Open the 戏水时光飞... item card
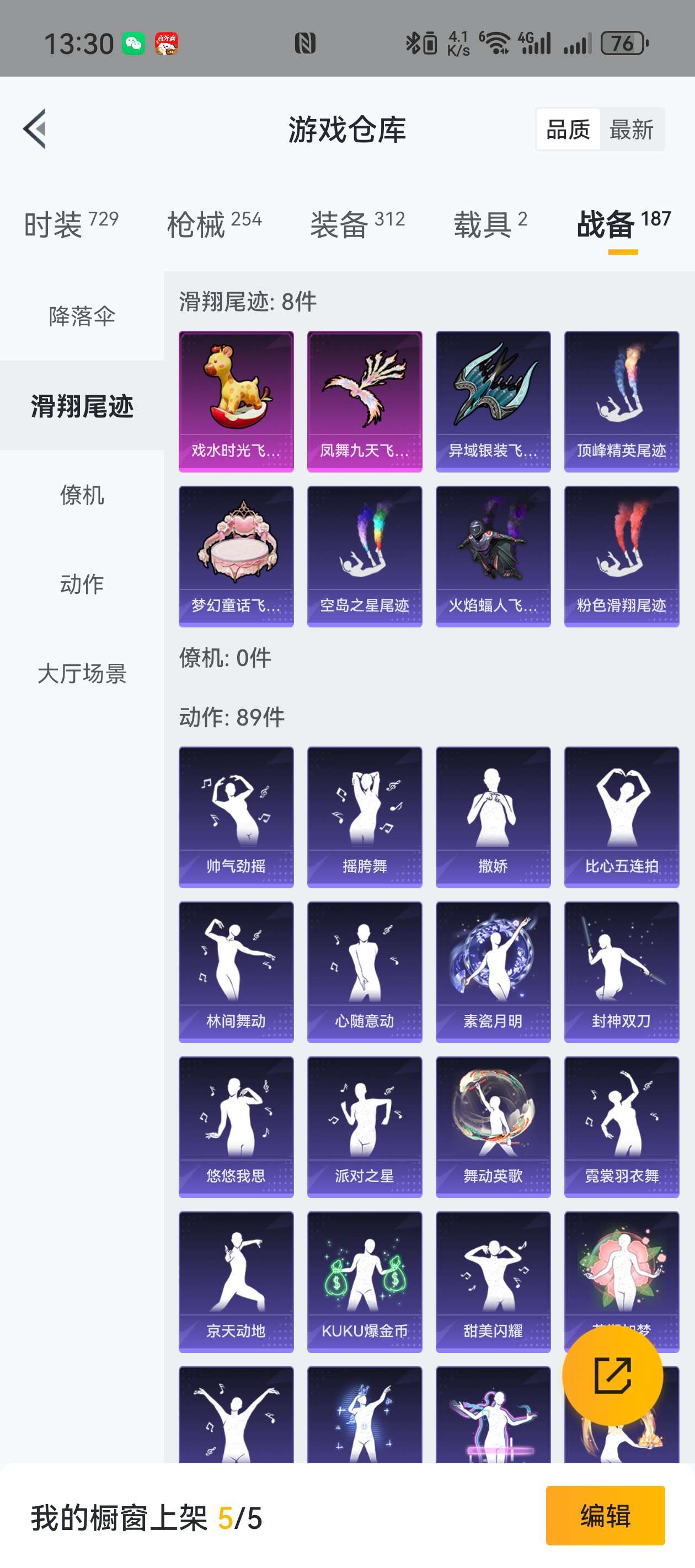 236,401
